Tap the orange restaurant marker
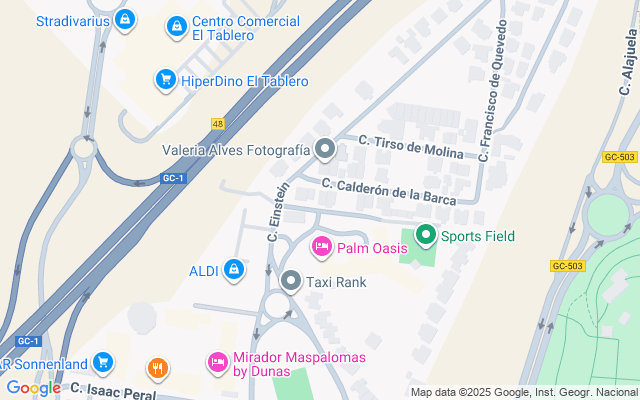Viewport: 640px width, 400px height. pyautogui.click(x=157, y=369)
